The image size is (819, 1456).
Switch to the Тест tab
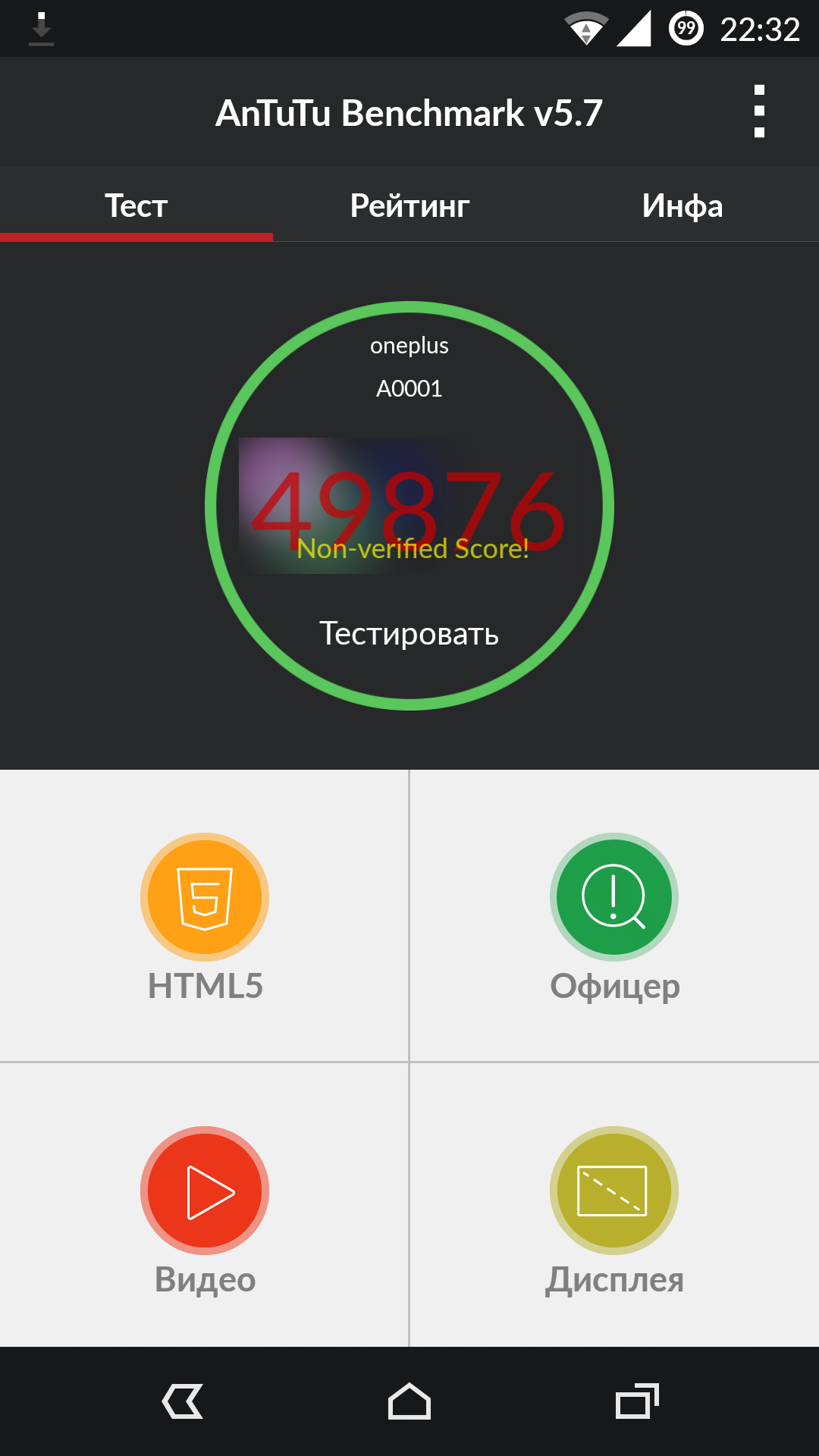coord(136,206)
